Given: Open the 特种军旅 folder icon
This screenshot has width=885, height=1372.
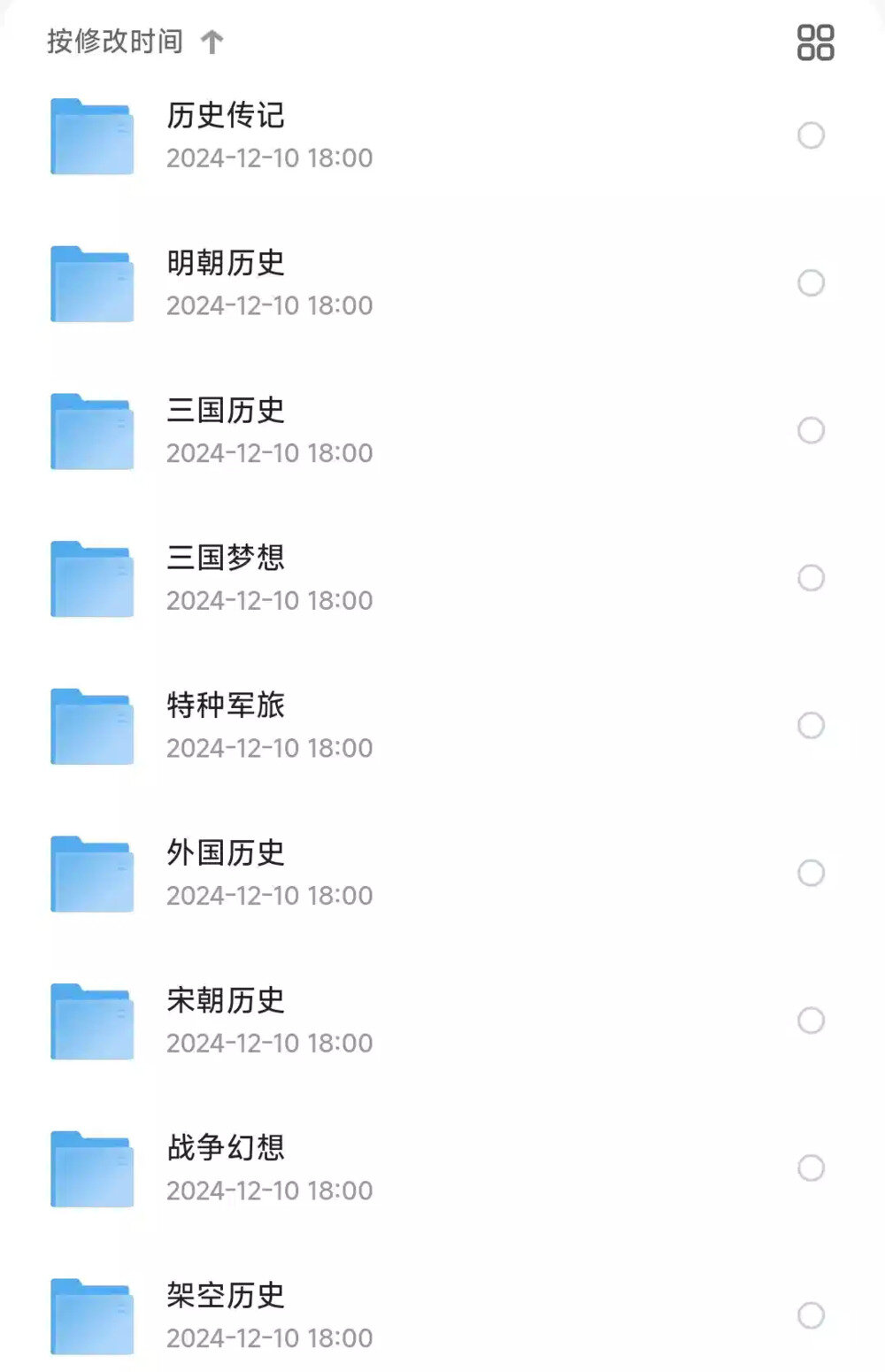Looking at the screenshot, I should 91,726.
